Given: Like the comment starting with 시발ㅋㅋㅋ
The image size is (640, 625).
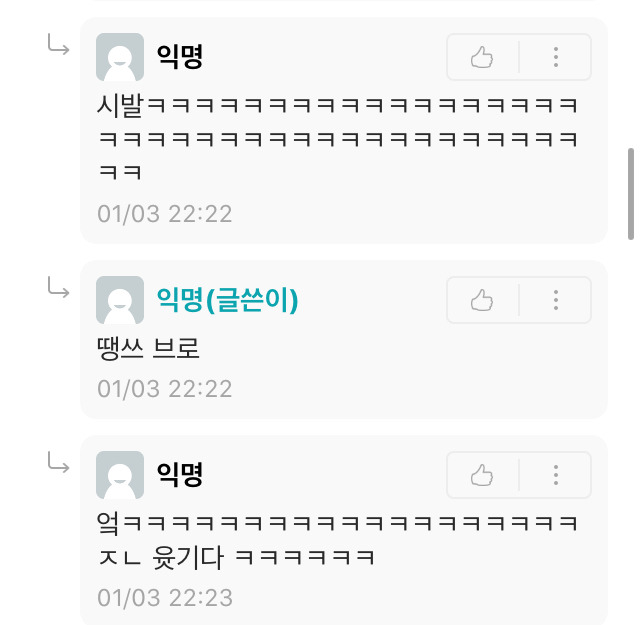Looking at the screenshot, I should (482, 57).
